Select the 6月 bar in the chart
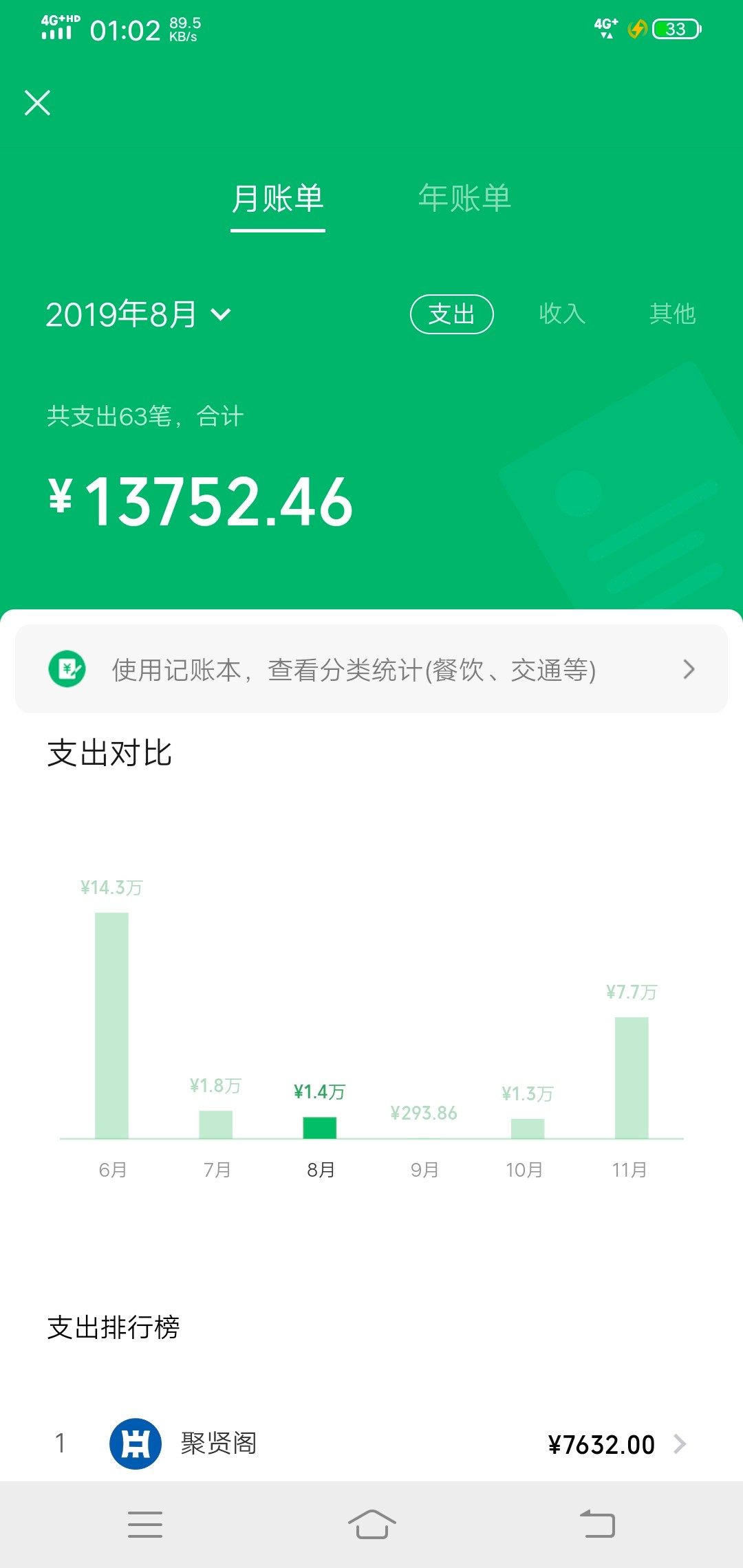The width and height of the screenshot is (743, 1568). pyautogui.click(x=111, y=1025)
